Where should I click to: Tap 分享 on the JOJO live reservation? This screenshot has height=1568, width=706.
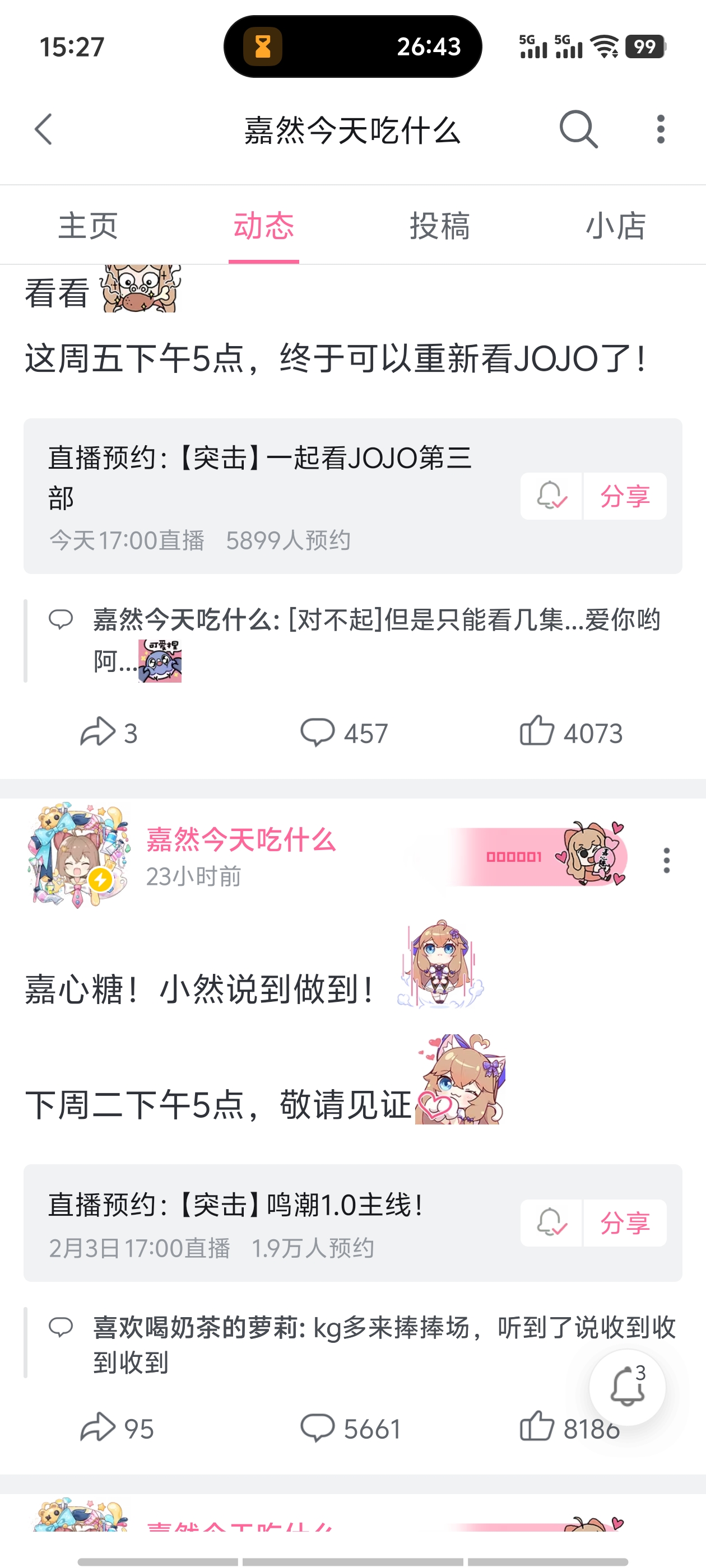(x=625, y=496)
